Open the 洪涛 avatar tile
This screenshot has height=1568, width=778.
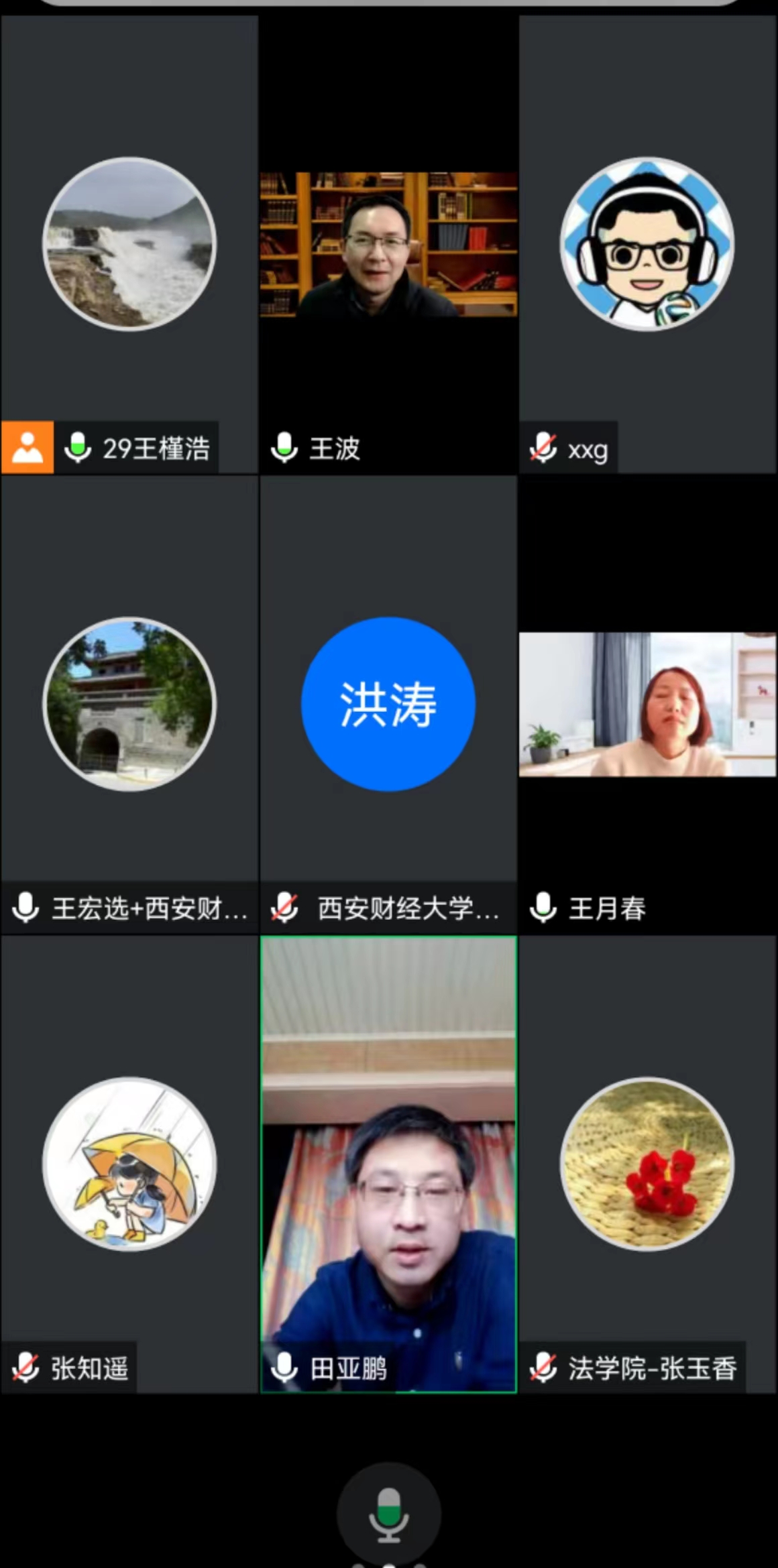coord(388,704)
